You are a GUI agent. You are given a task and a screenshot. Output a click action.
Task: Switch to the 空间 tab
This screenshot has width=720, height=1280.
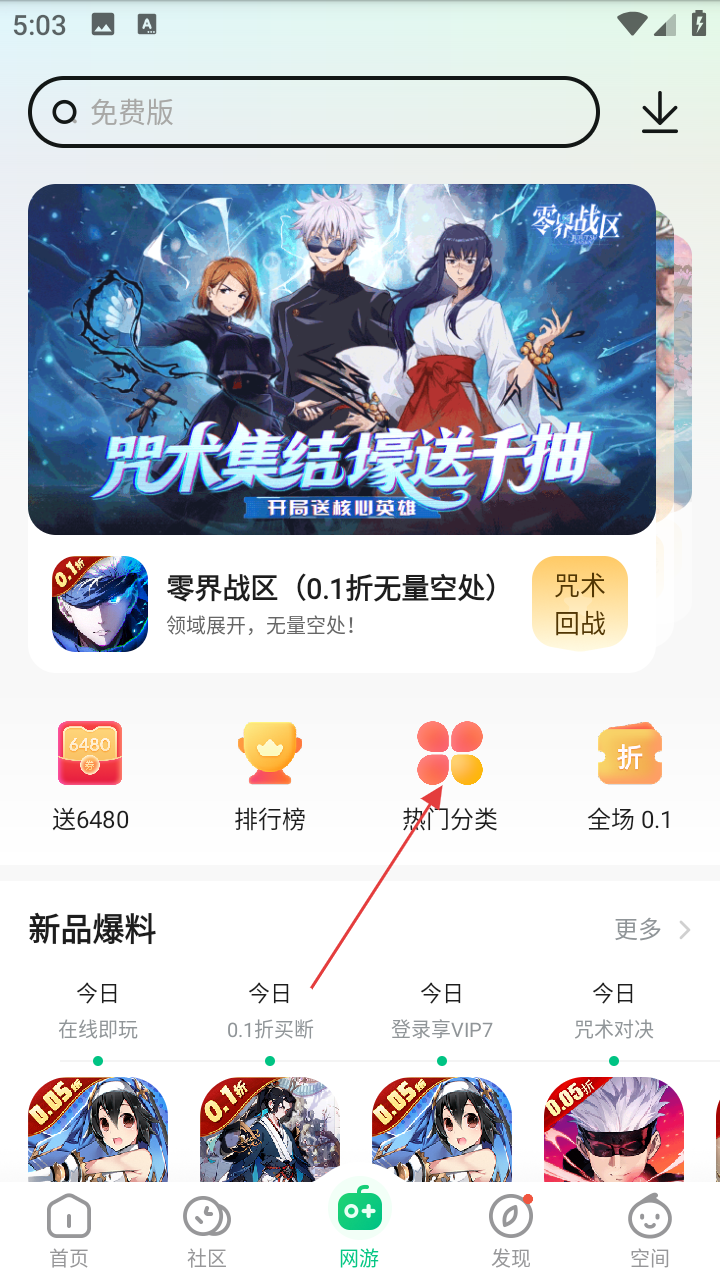tap(650, 1231)
